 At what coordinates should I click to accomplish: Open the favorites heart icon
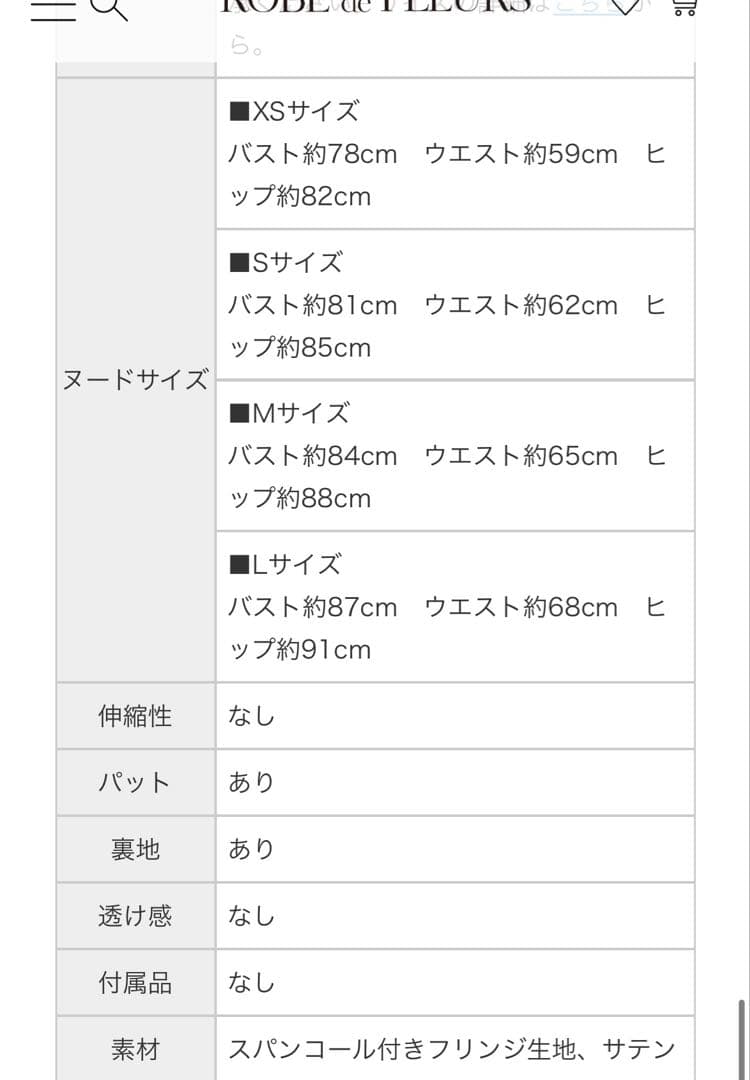coord(625,6)
